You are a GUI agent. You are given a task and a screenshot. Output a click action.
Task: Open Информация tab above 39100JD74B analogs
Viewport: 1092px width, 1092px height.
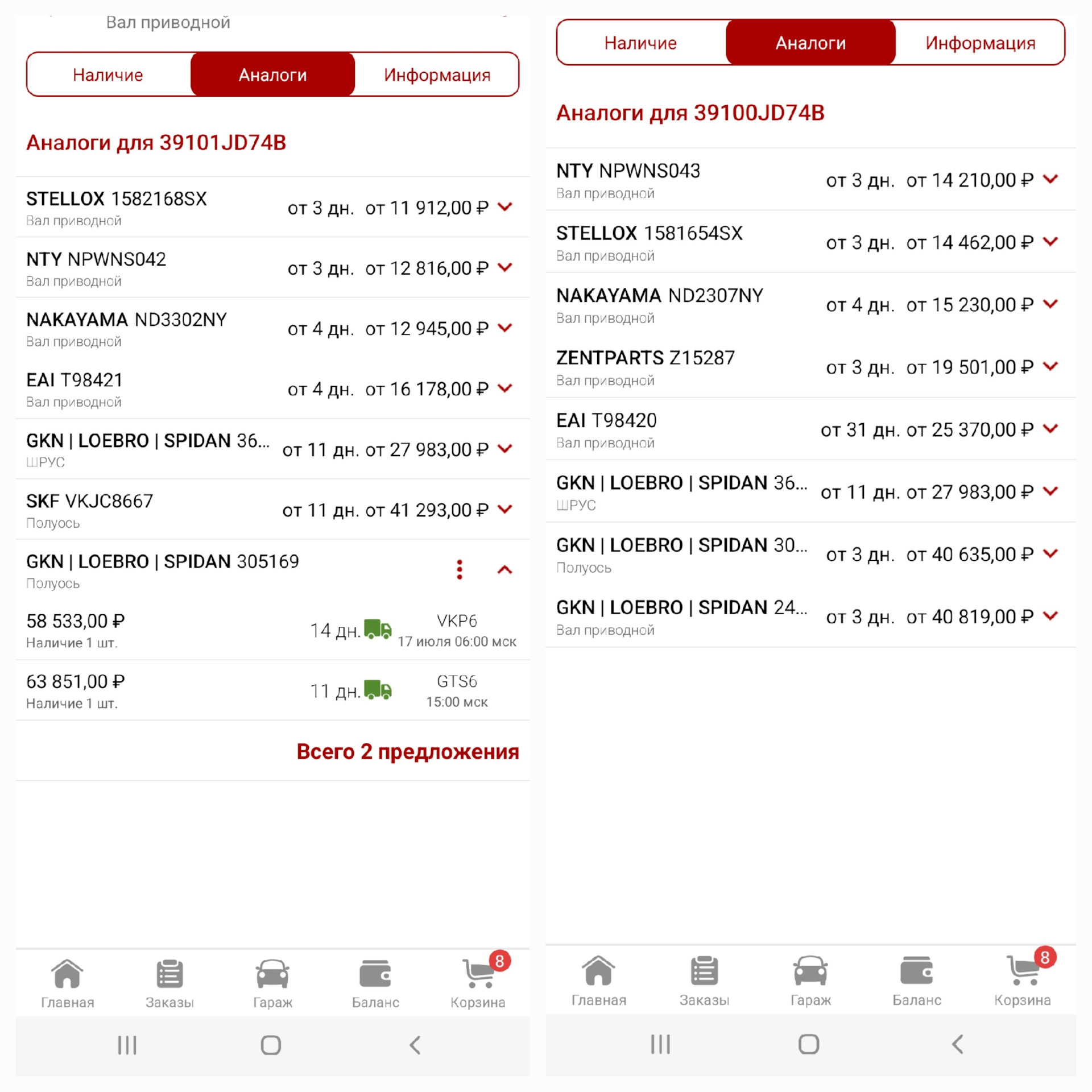click(980, 43)
